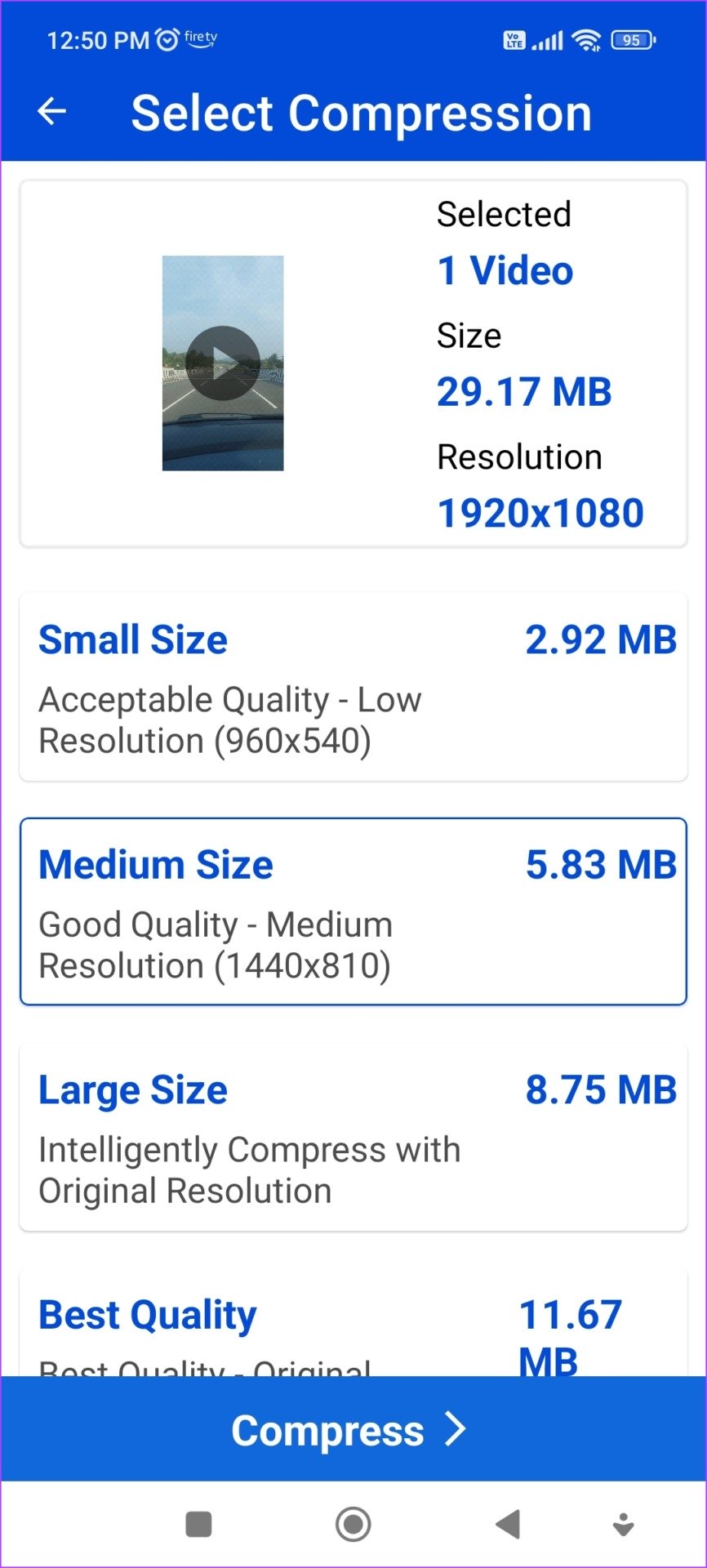Tap the Compress button

(353, 1429)
